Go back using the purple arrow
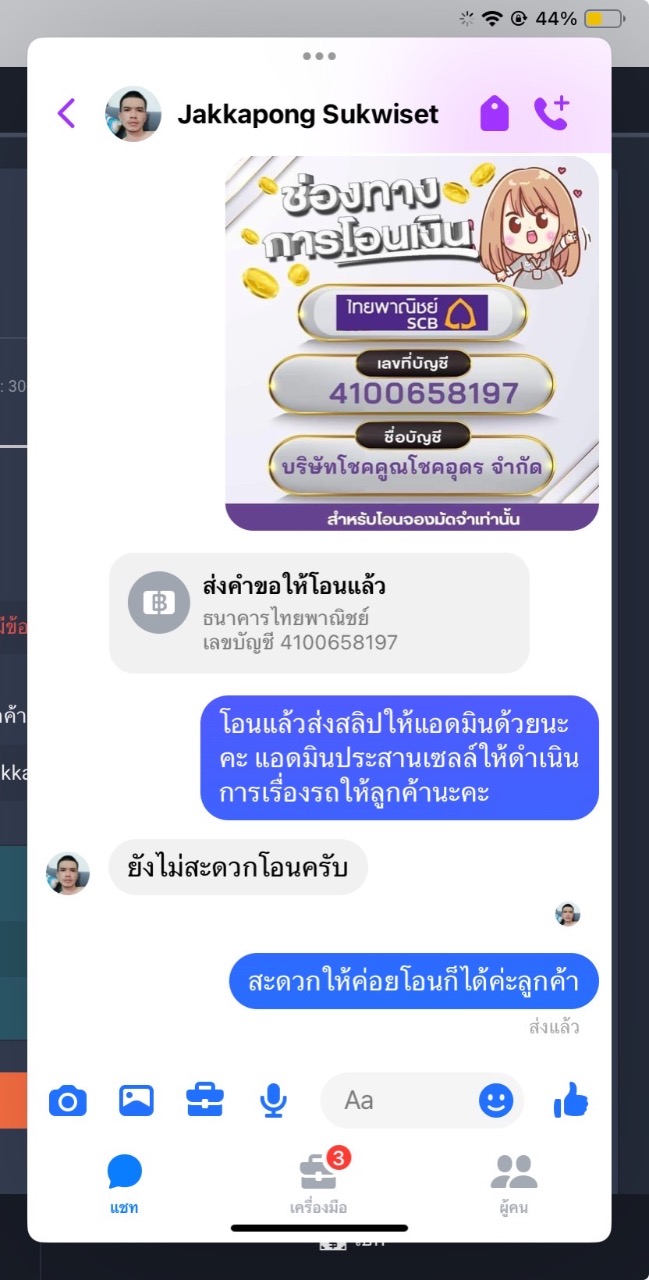The height and width of the screenshot is (1280, 649). [x=66, y=113]
